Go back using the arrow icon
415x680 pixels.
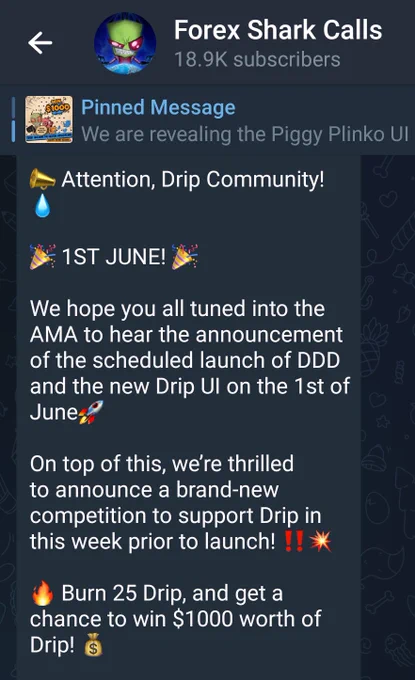(40, 43)
